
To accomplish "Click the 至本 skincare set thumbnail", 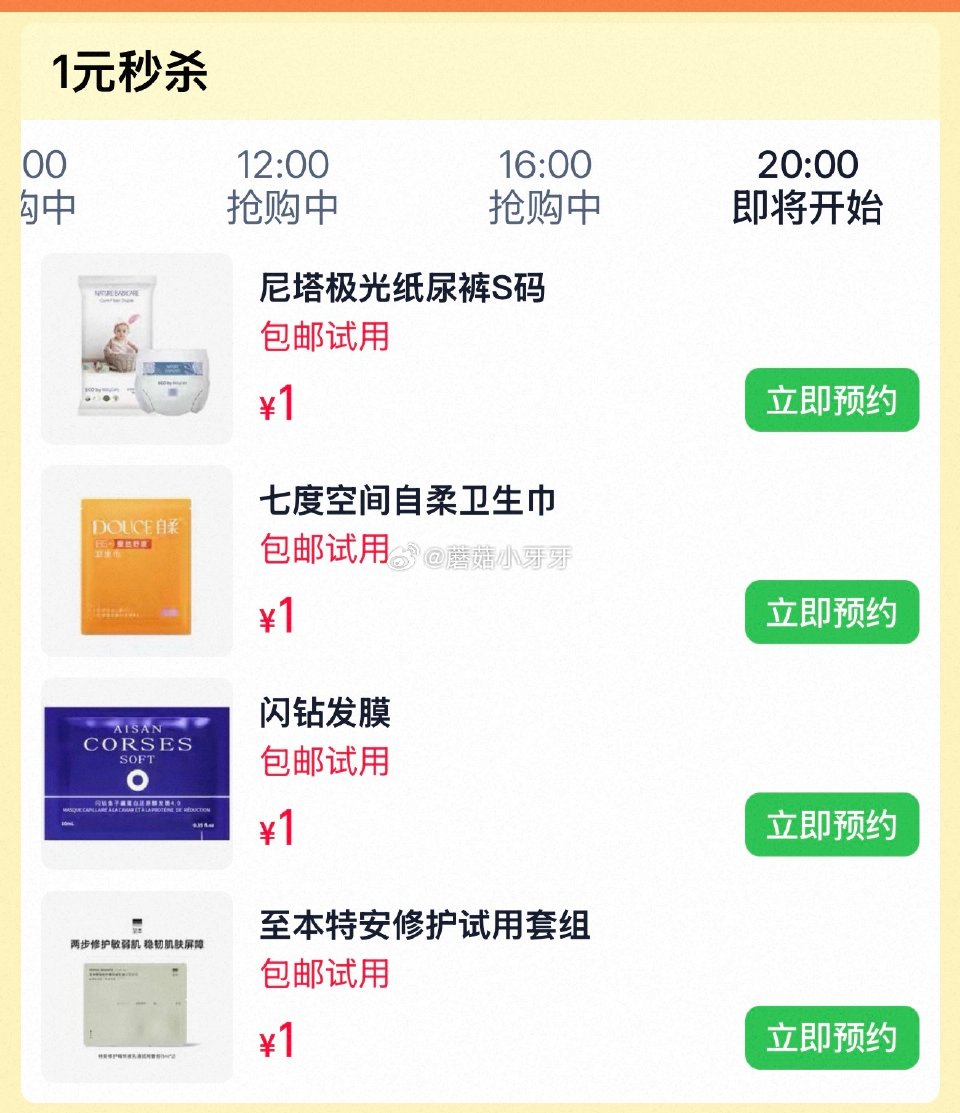I will pos(137,985).
